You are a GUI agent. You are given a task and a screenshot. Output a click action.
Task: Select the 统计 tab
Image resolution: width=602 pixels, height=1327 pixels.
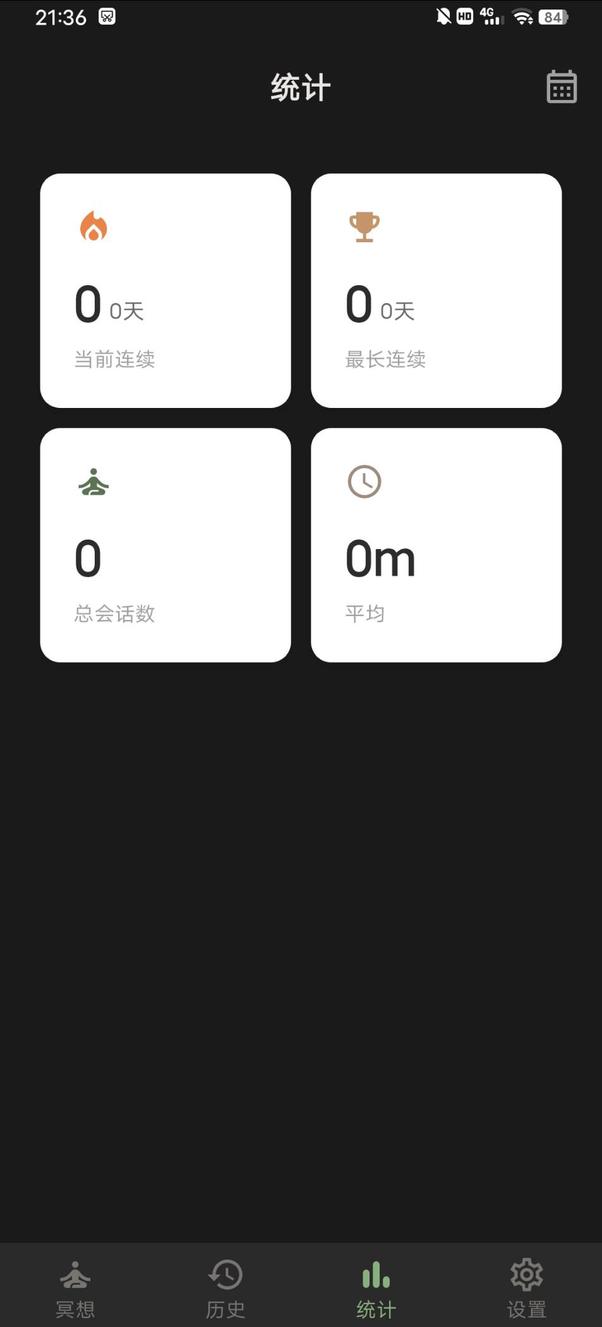[376, 1288]
